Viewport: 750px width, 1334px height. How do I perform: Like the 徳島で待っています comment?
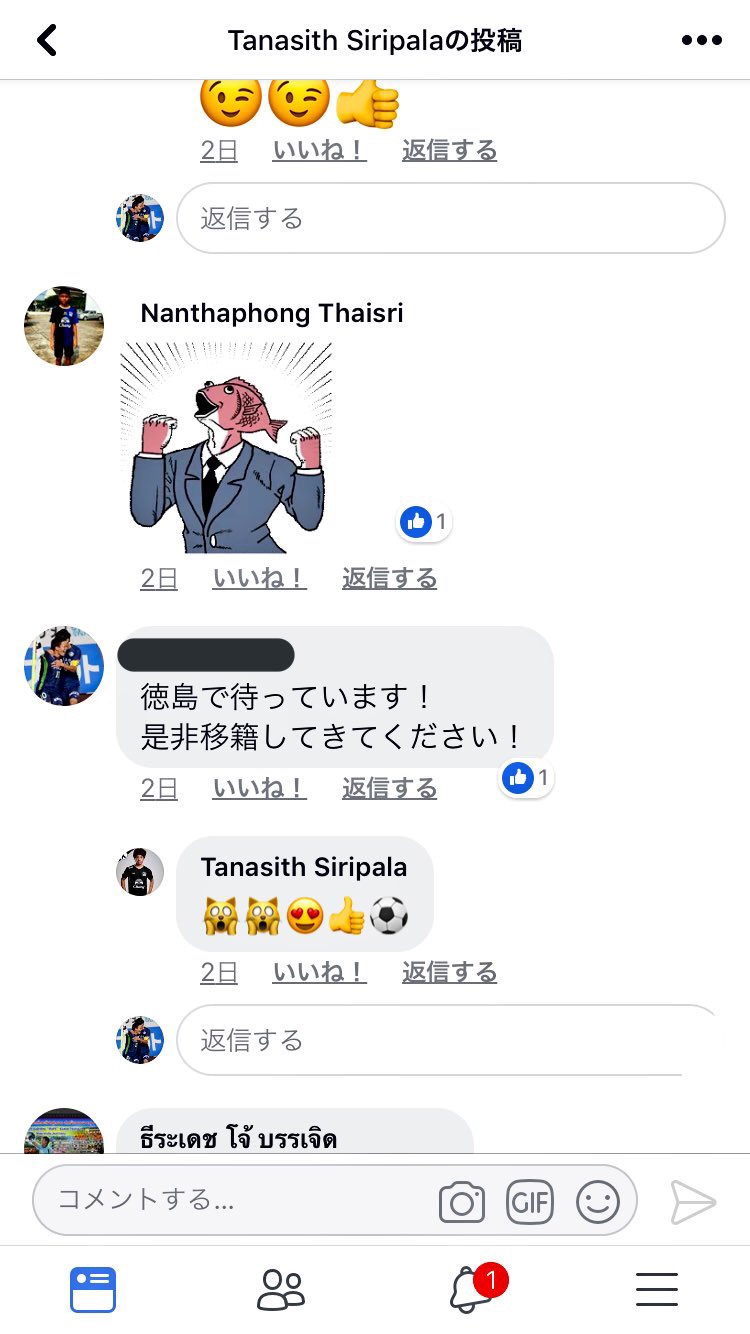pyautogui.click(x=259, y=788)
